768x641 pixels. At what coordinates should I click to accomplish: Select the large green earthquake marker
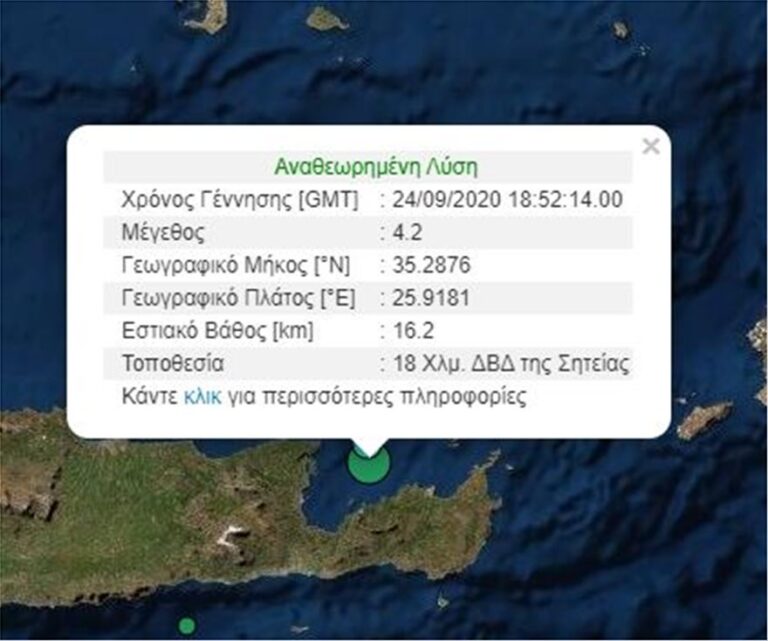369,464
